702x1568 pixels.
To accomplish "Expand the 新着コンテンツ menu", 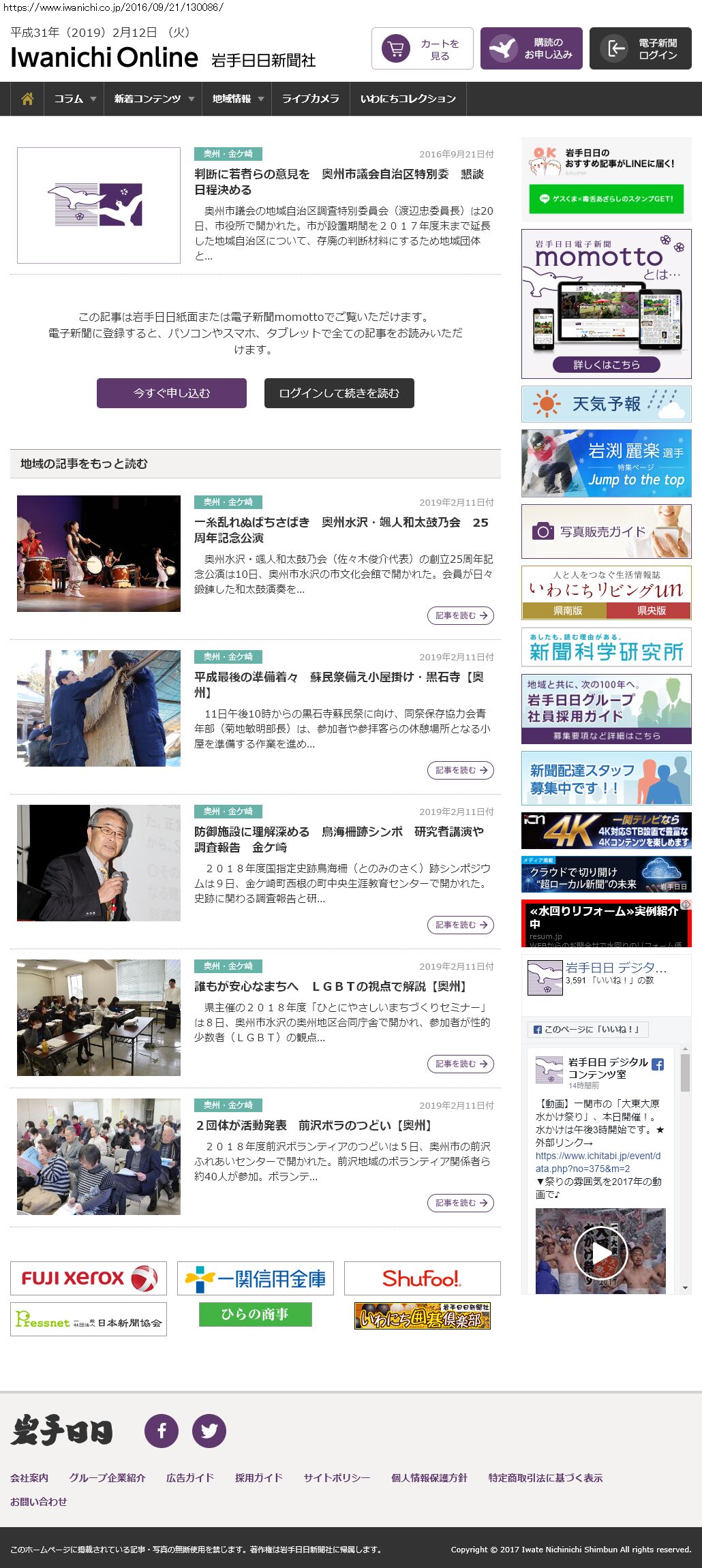I will click(153, 99).
